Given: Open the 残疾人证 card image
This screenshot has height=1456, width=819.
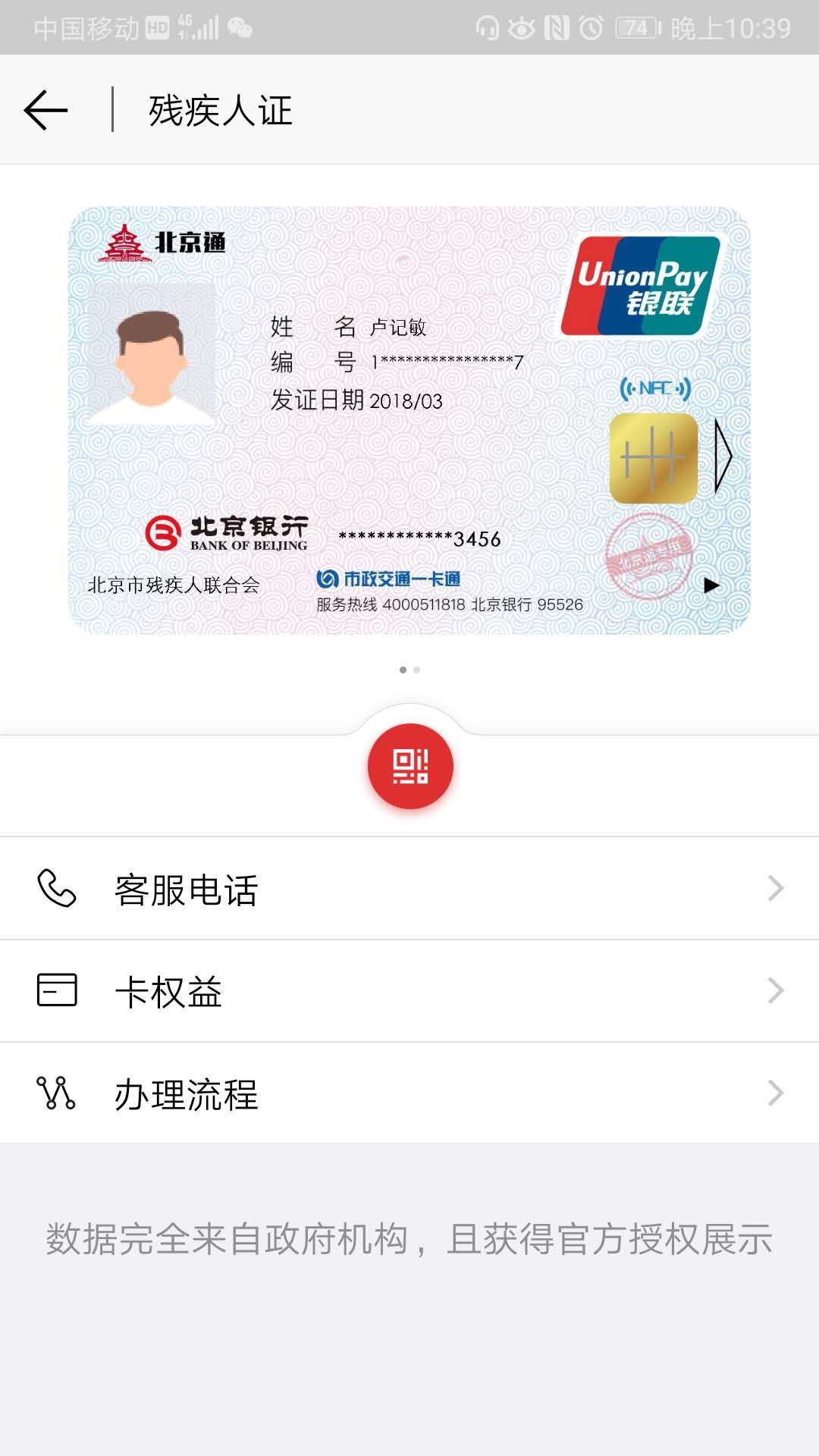Looking at the screenshot, I should pyautogui.click(x=409, y=421).
